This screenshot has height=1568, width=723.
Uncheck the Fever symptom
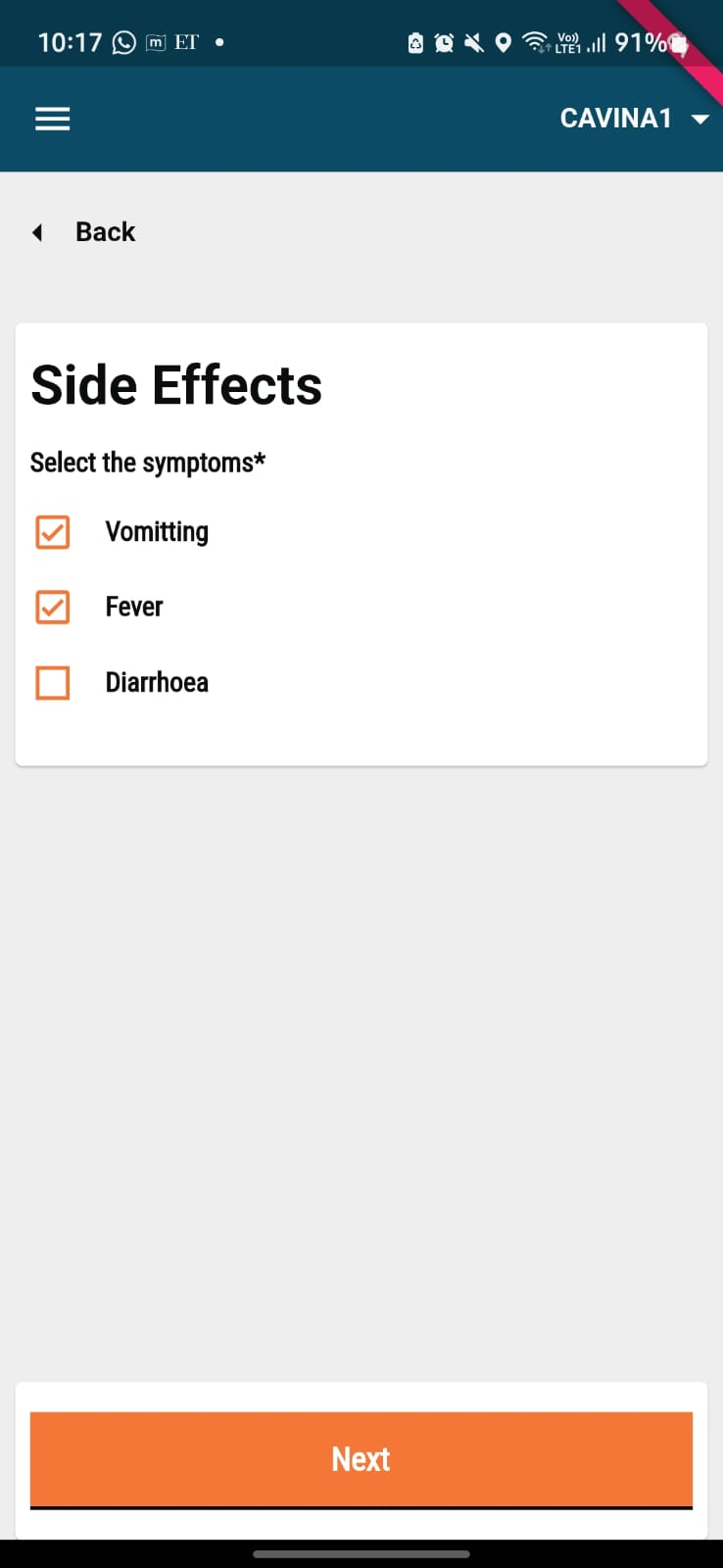[53, 608]
